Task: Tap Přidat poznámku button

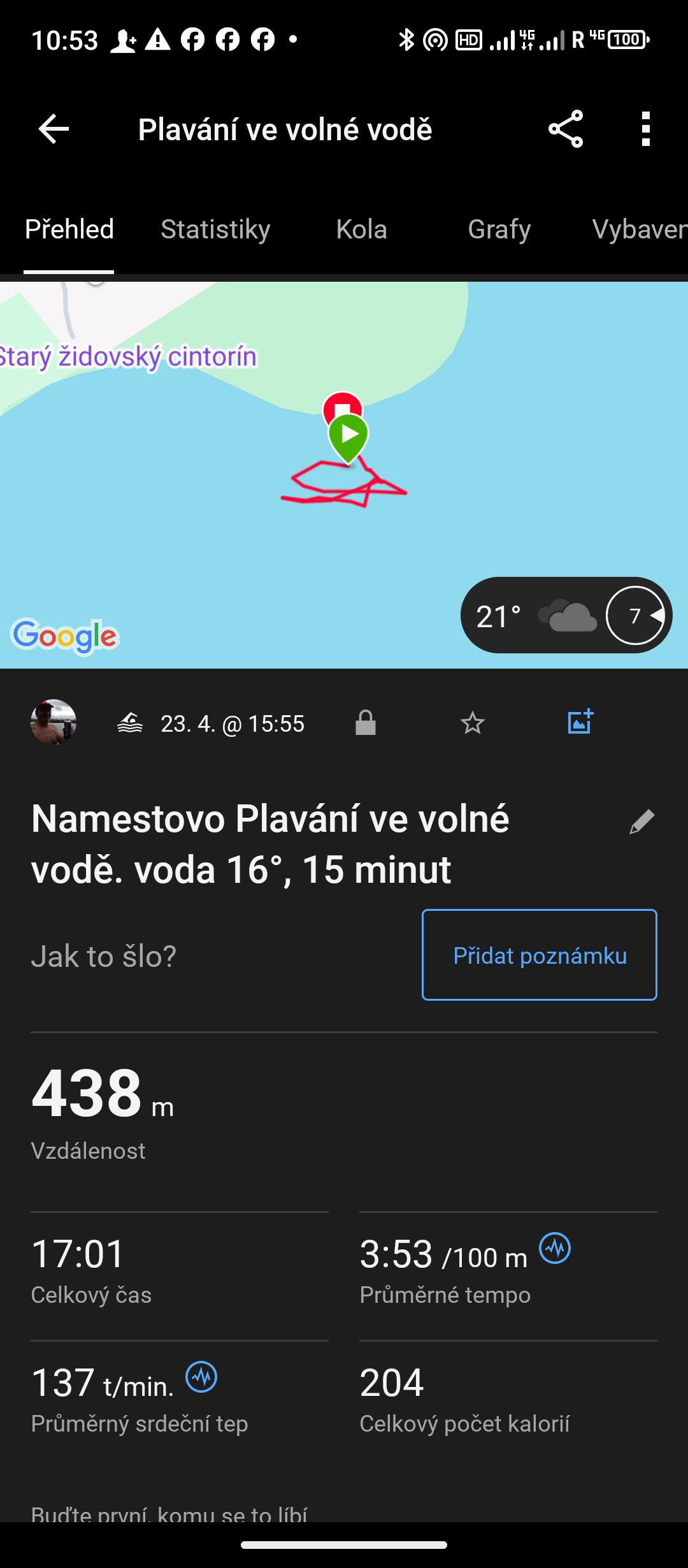Action: click(x=539, y=955)
